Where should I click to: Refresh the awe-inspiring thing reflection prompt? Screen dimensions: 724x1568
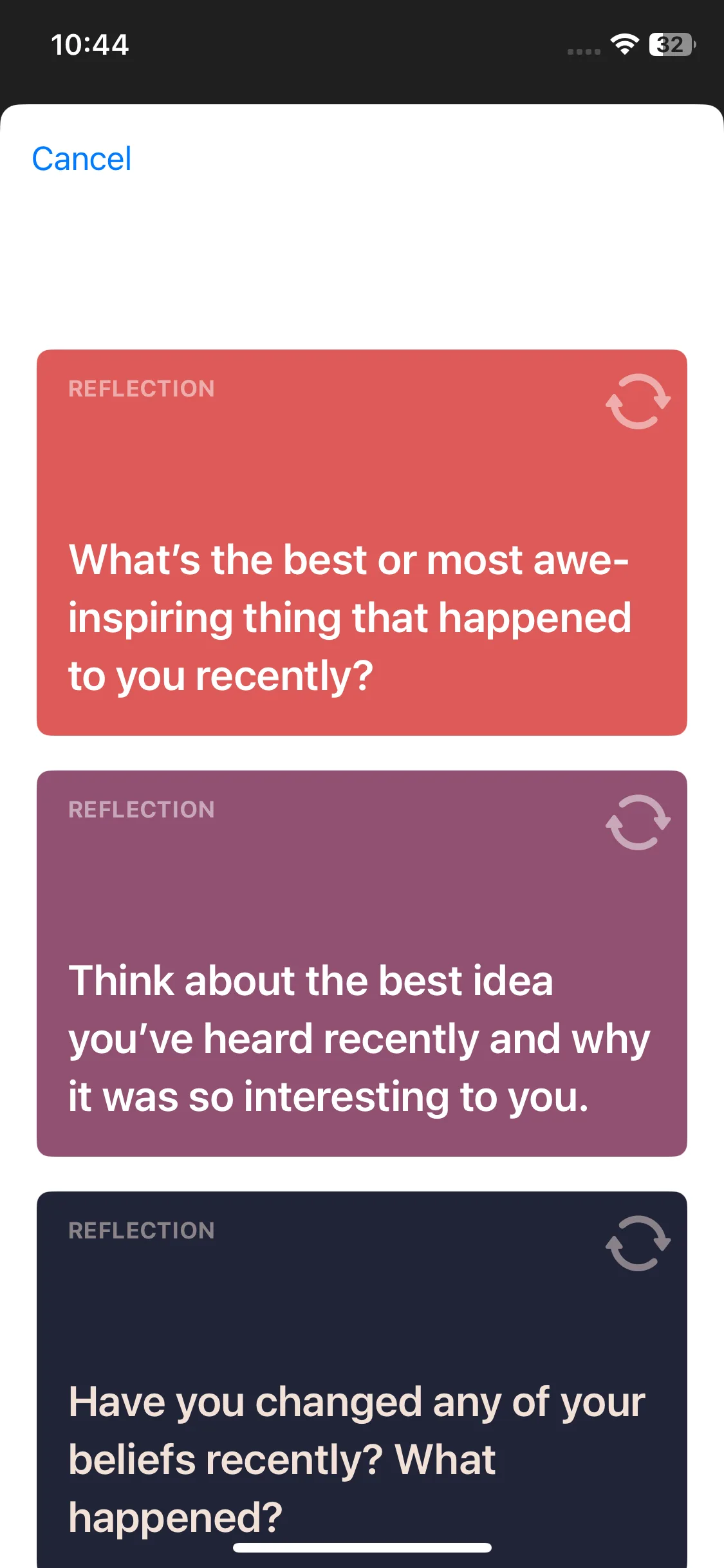click(x=638, y=402)
